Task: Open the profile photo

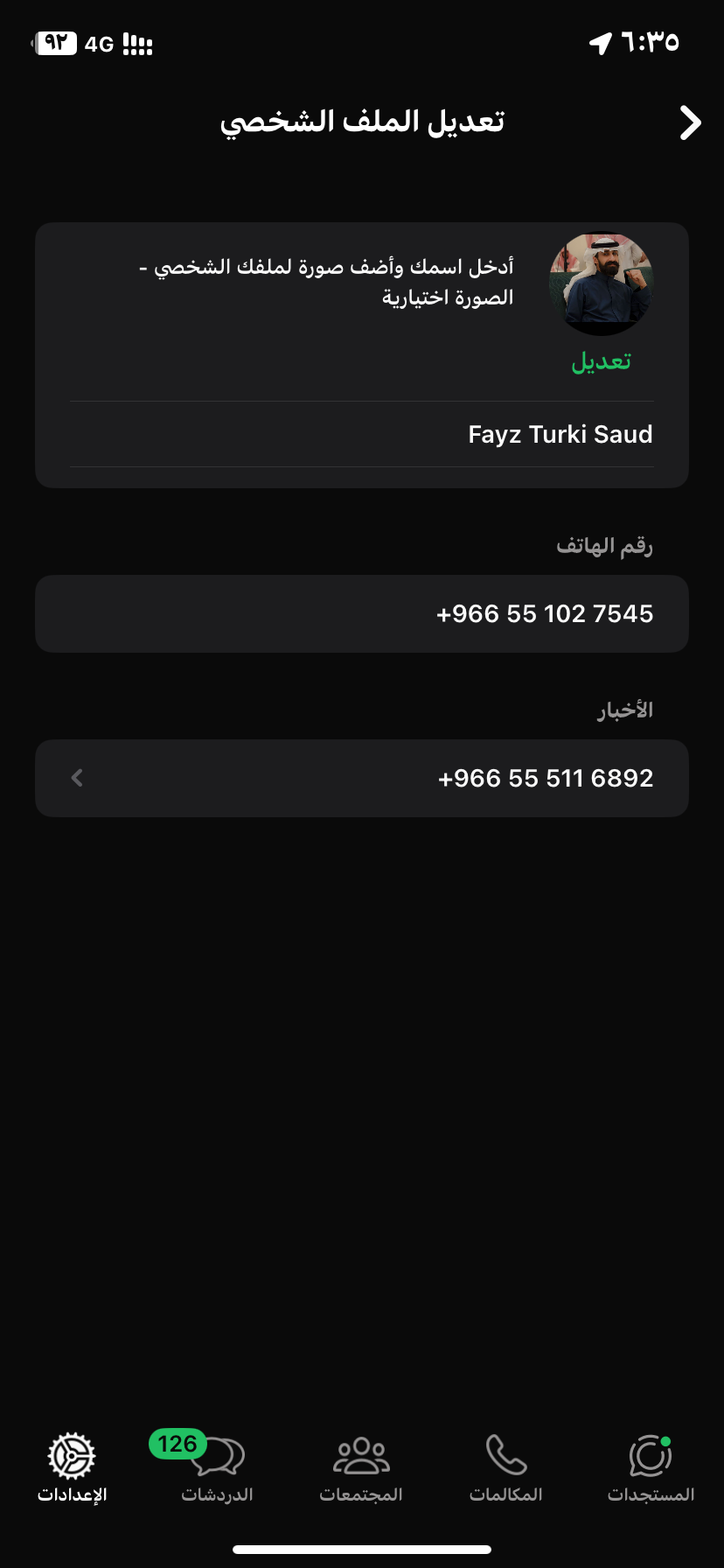Action: (x=602, y=283)
